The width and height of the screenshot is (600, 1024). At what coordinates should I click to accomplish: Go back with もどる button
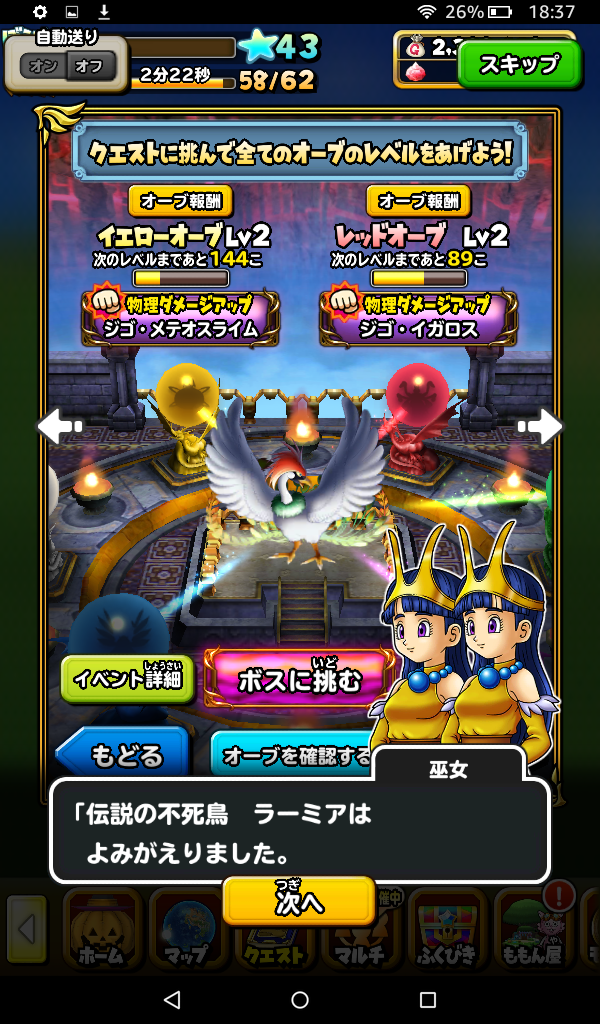[122, 754]
